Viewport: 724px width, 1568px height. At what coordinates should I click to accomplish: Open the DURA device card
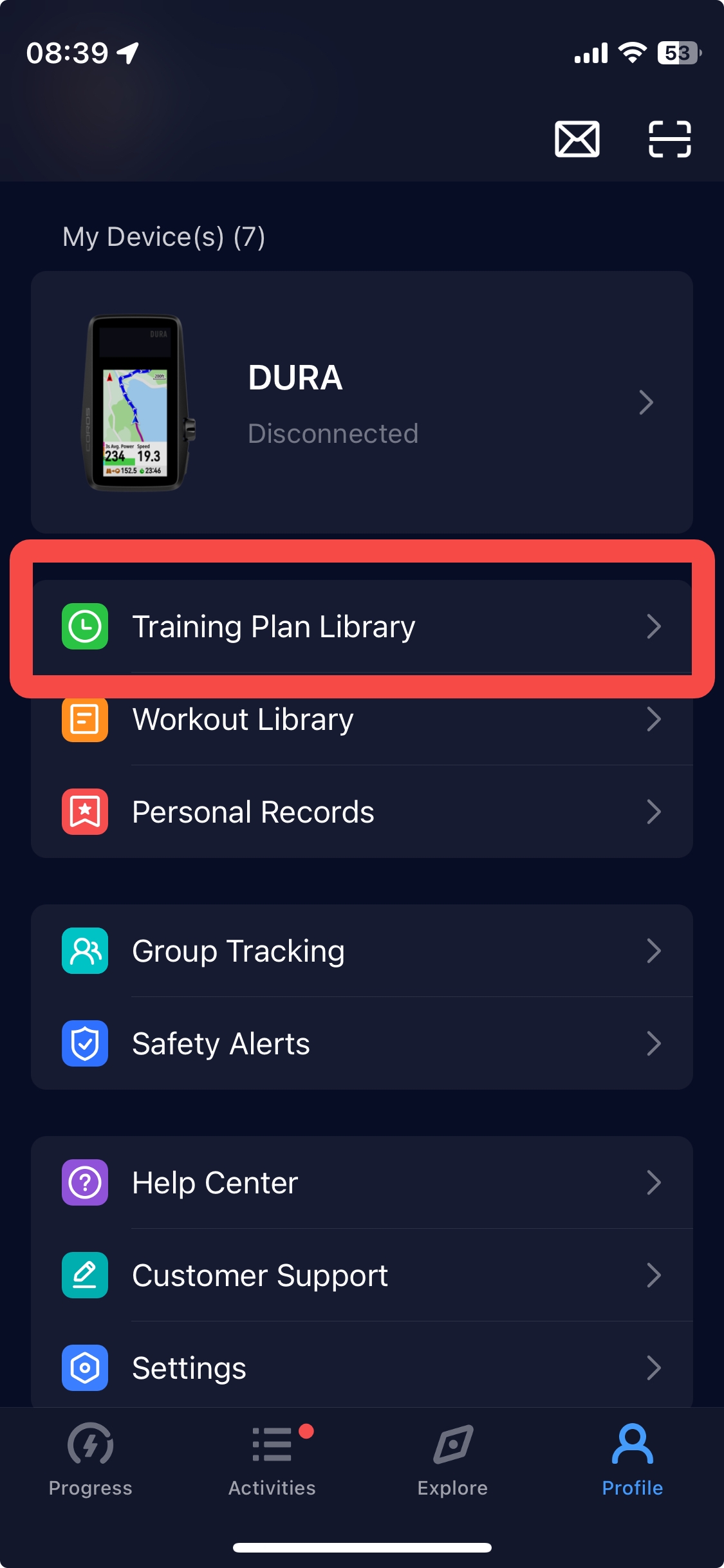coord(362,402)
